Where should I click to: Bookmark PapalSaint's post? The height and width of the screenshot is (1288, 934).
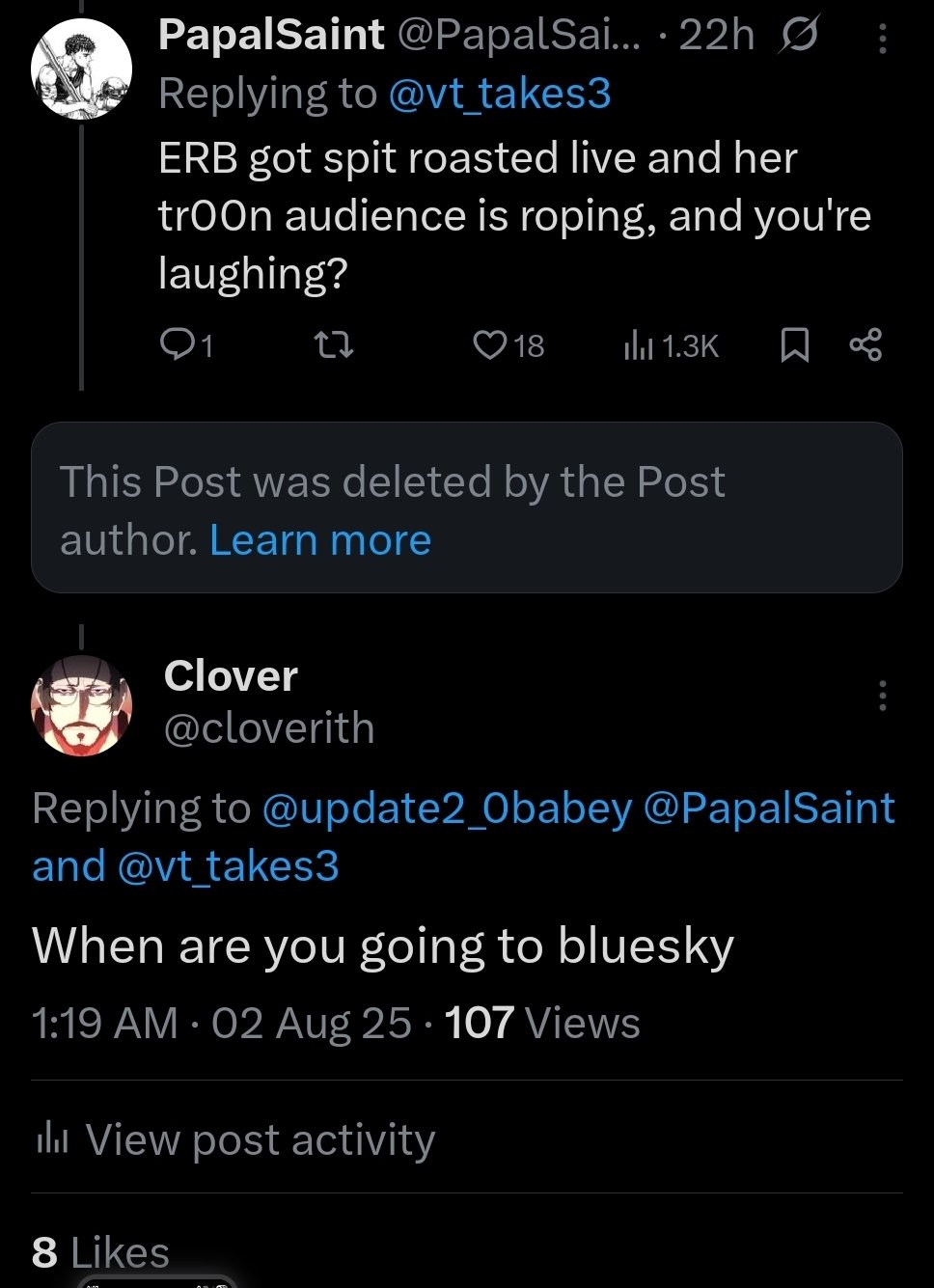pyautogui.click(x=793, y=344)
